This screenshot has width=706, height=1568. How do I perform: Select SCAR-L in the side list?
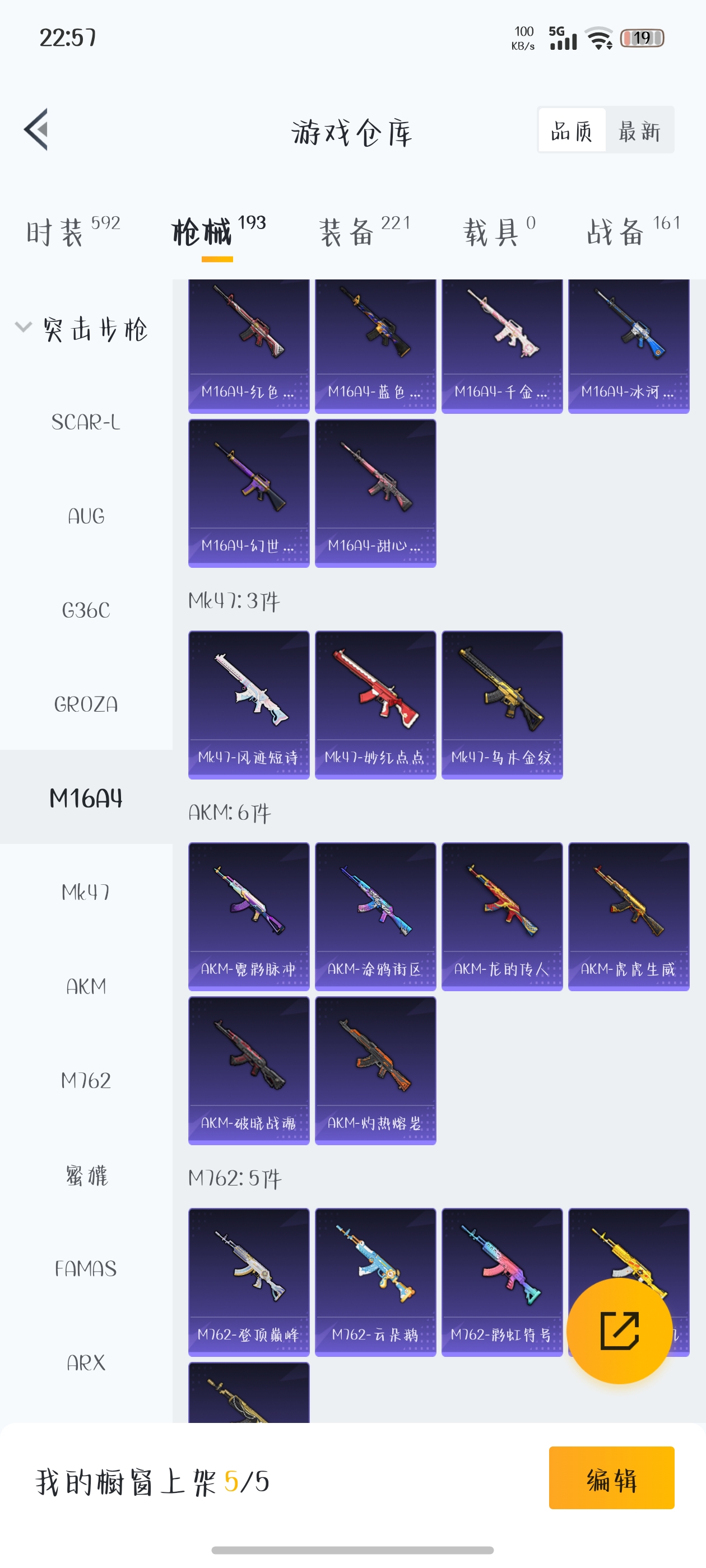[85, 422]
